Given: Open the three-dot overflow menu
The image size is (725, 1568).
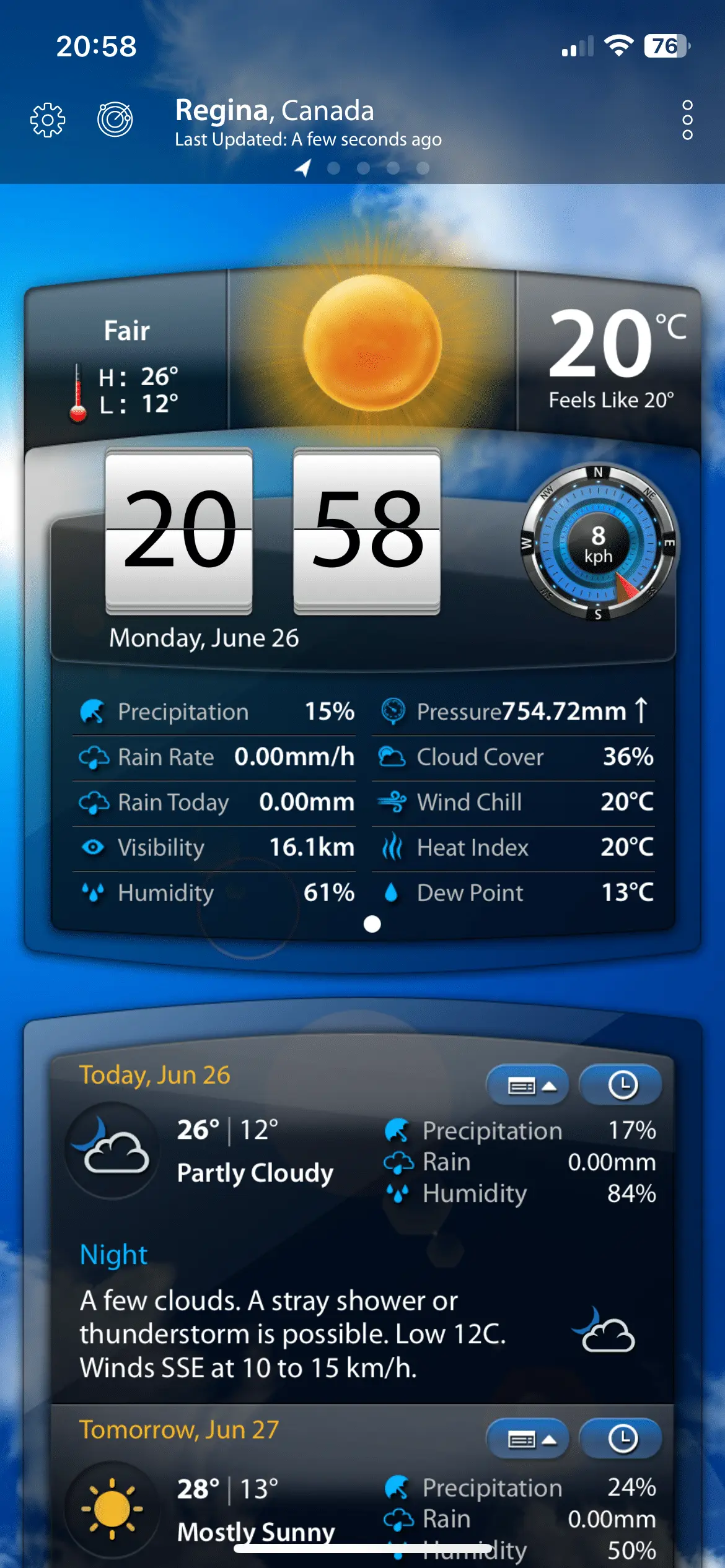Looking at the screenshot, I should pyautogui.click(x=687, y=120).
